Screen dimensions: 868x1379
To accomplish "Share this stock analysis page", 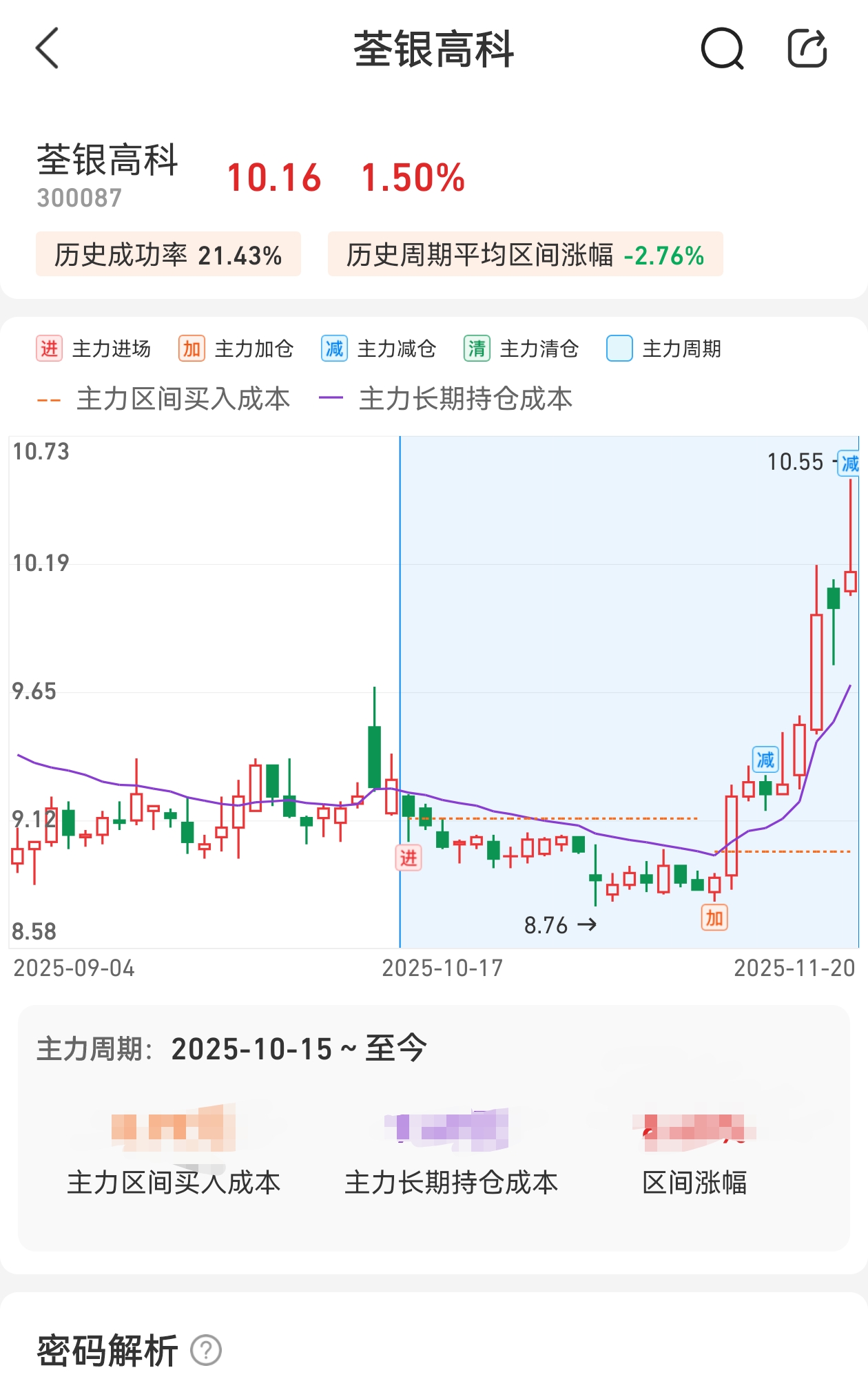I will (807, 49).
